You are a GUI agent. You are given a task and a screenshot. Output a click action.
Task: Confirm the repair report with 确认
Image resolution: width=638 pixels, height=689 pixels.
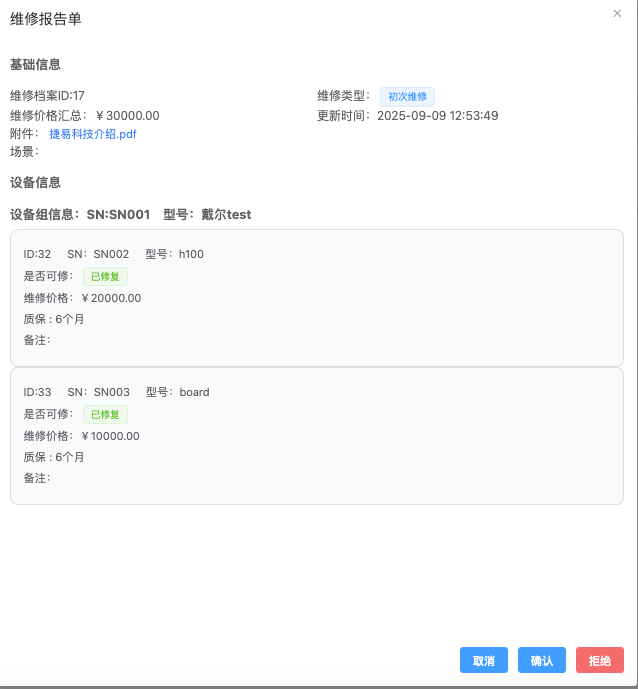[x=542, y=661]
